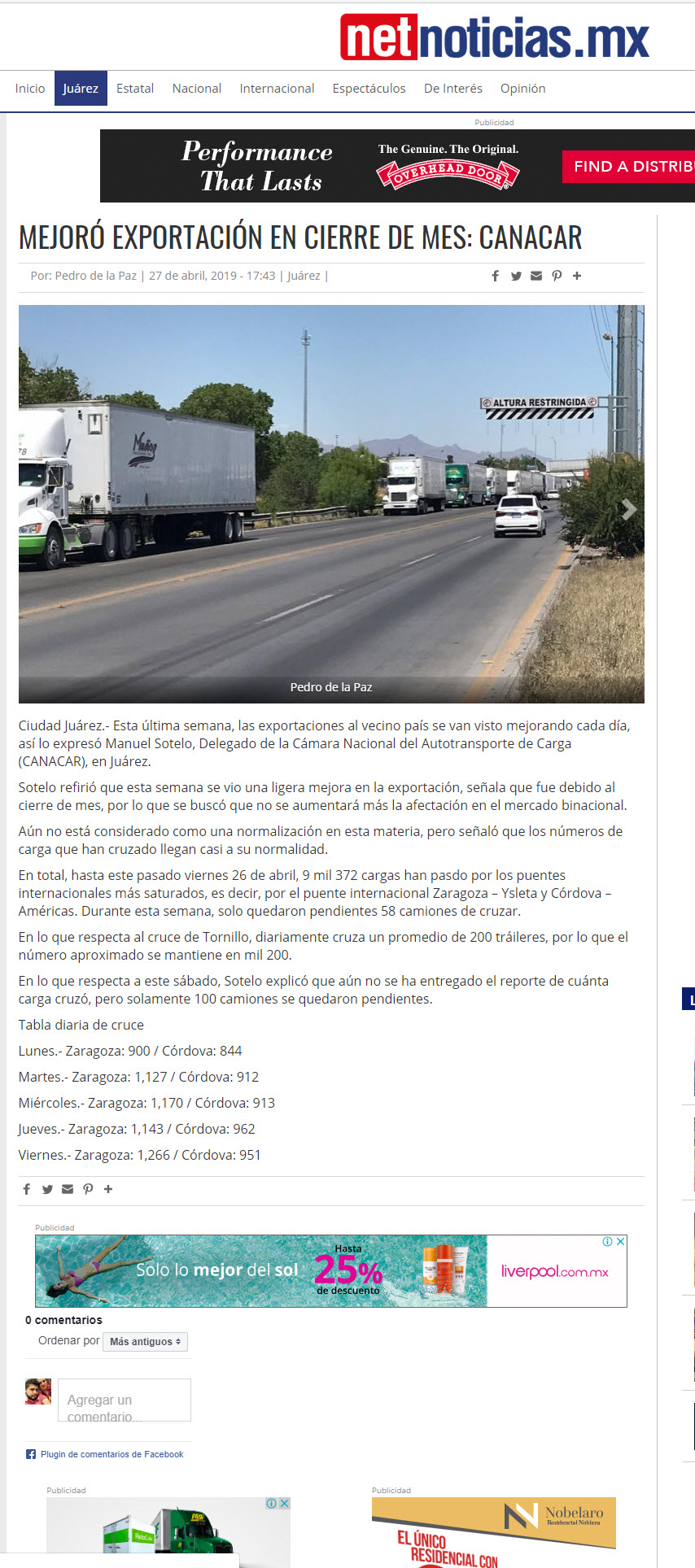Email the article from the header icons
The width and height of the screenshot is (695, 1568).
[x=535, y=277]
